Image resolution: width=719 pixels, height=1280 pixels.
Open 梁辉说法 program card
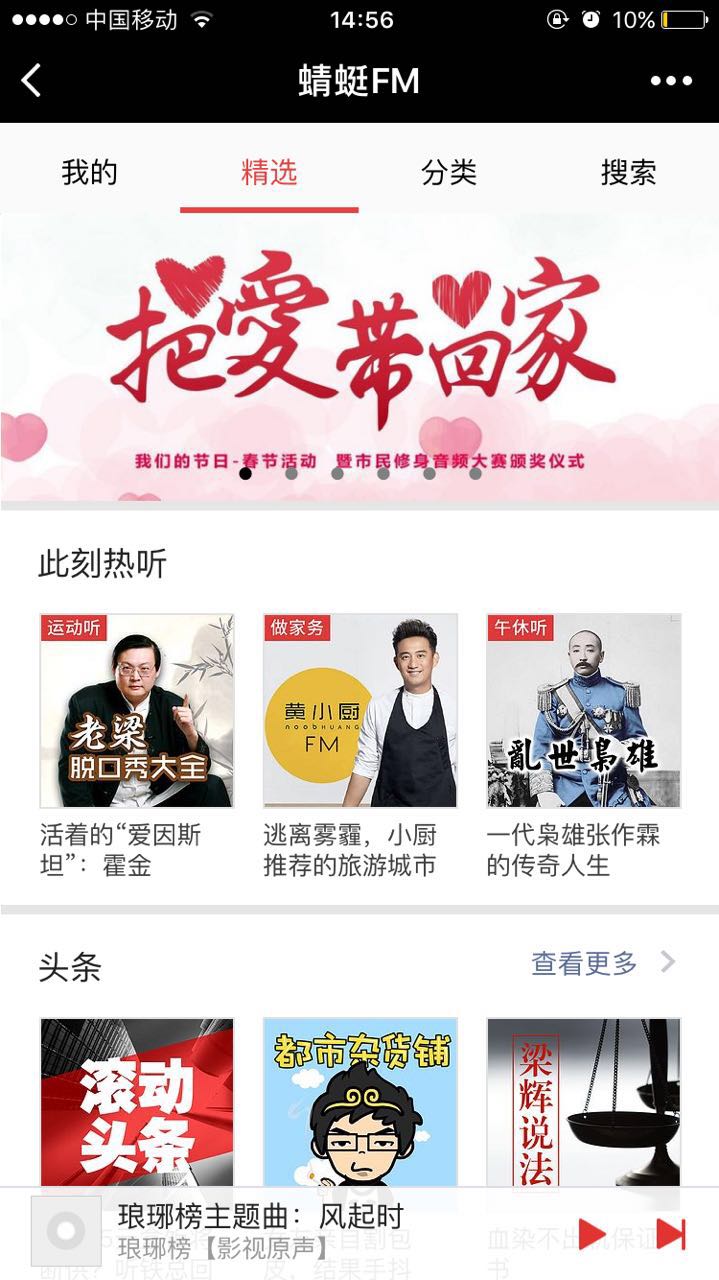pos(584,1100)
